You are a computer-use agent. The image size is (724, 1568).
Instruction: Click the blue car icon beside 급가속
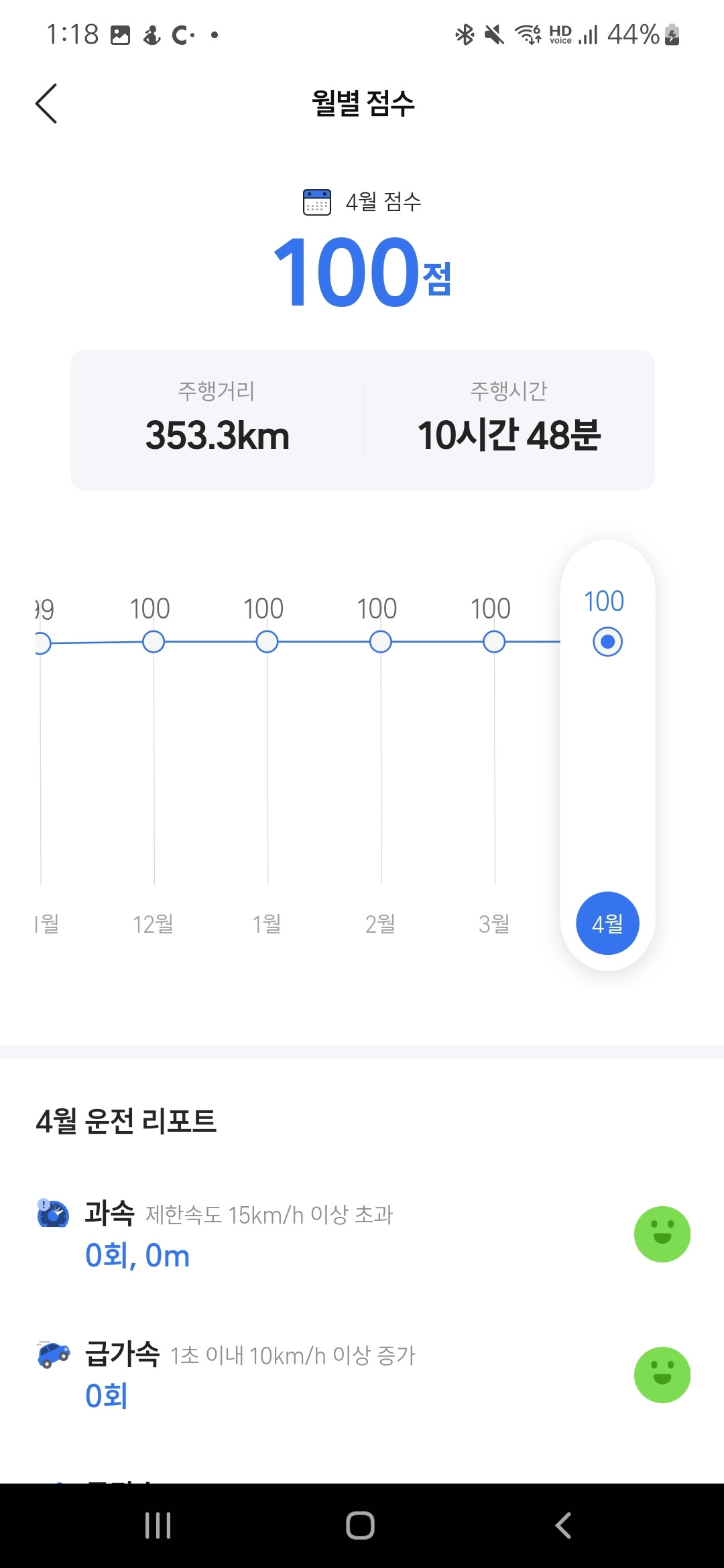[52, 1354]
